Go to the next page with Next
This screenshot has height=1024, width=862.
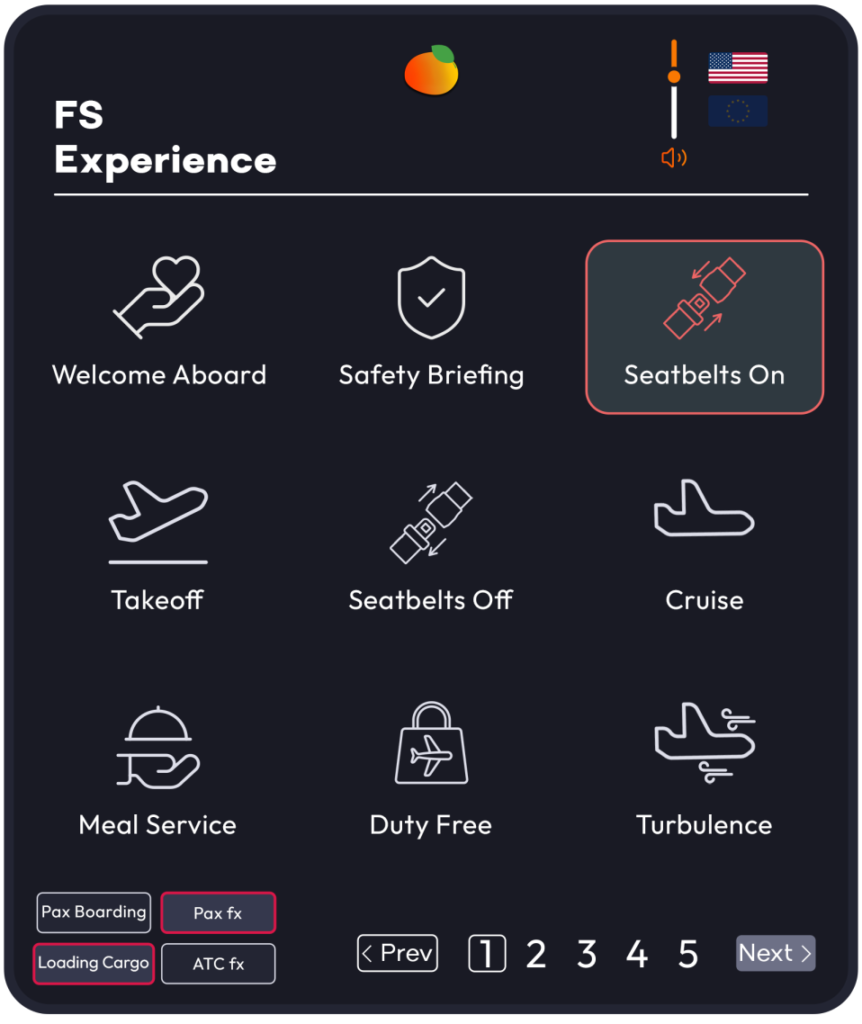click(775, 954)
